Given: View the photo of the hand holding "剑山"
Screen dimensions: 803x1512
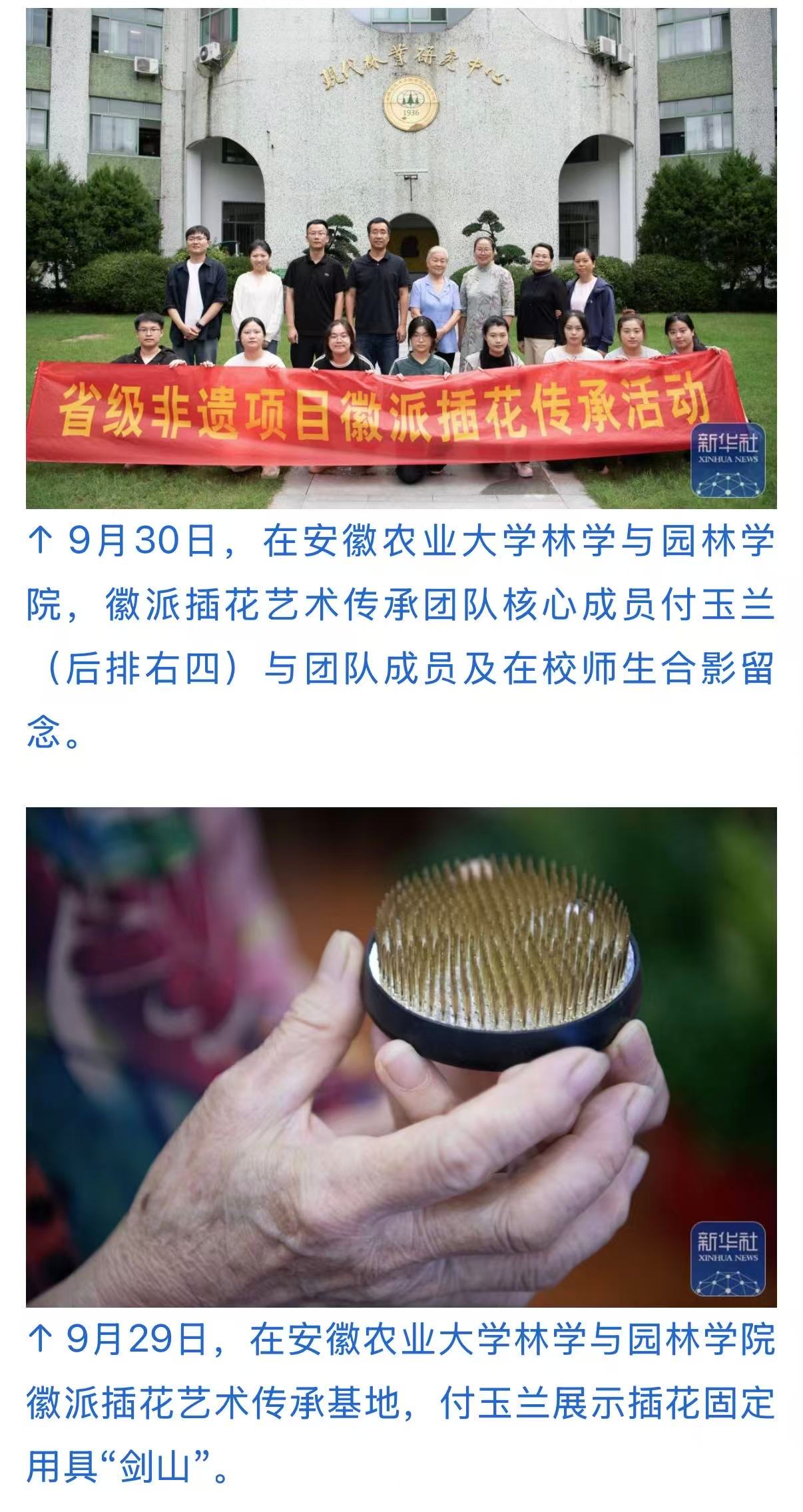Looking at the screenshot, I should click(401, 1057).
